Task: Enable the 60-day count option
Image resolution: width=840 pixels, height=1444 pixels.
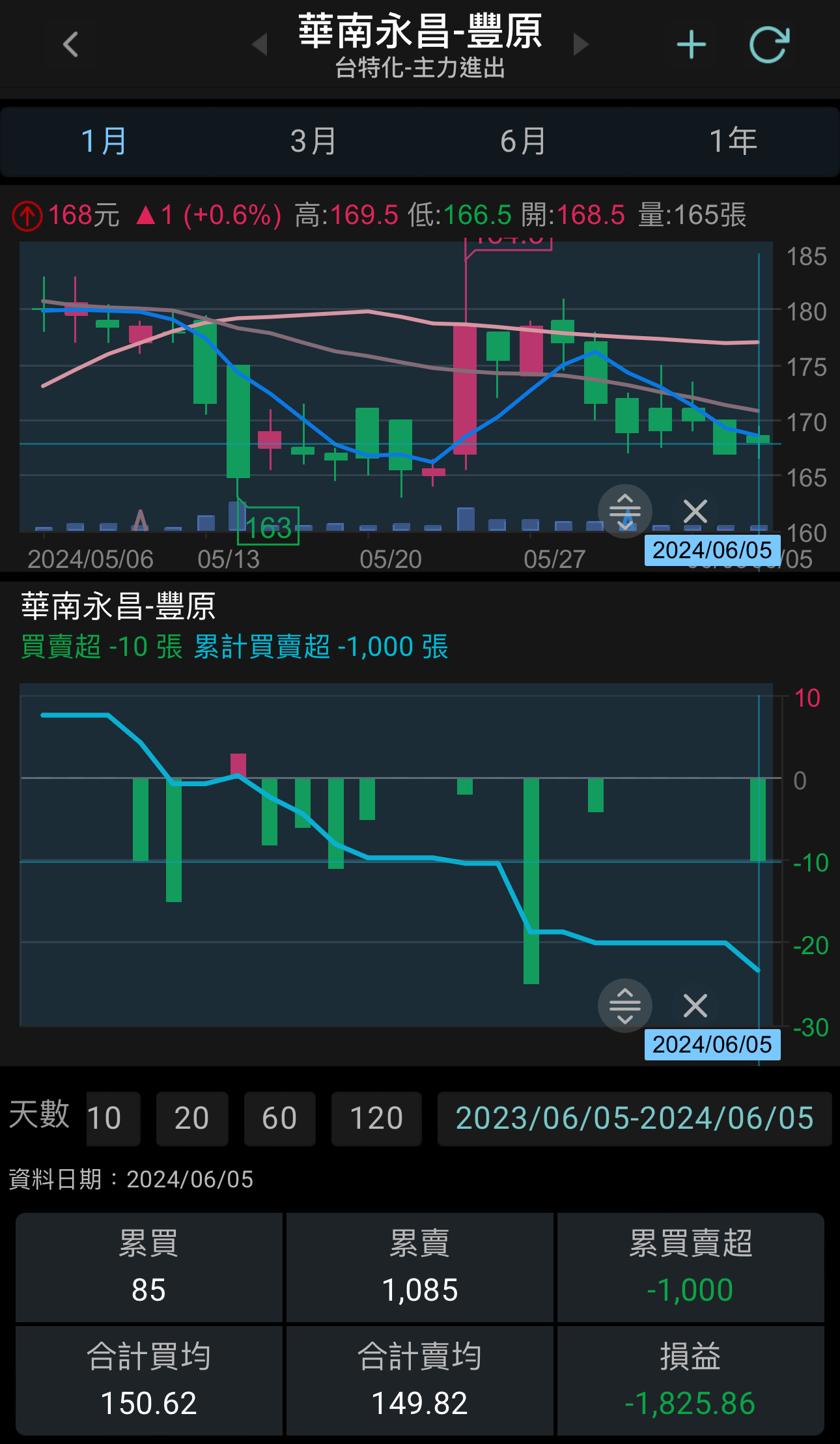Action: click(x=279, y=1118)
